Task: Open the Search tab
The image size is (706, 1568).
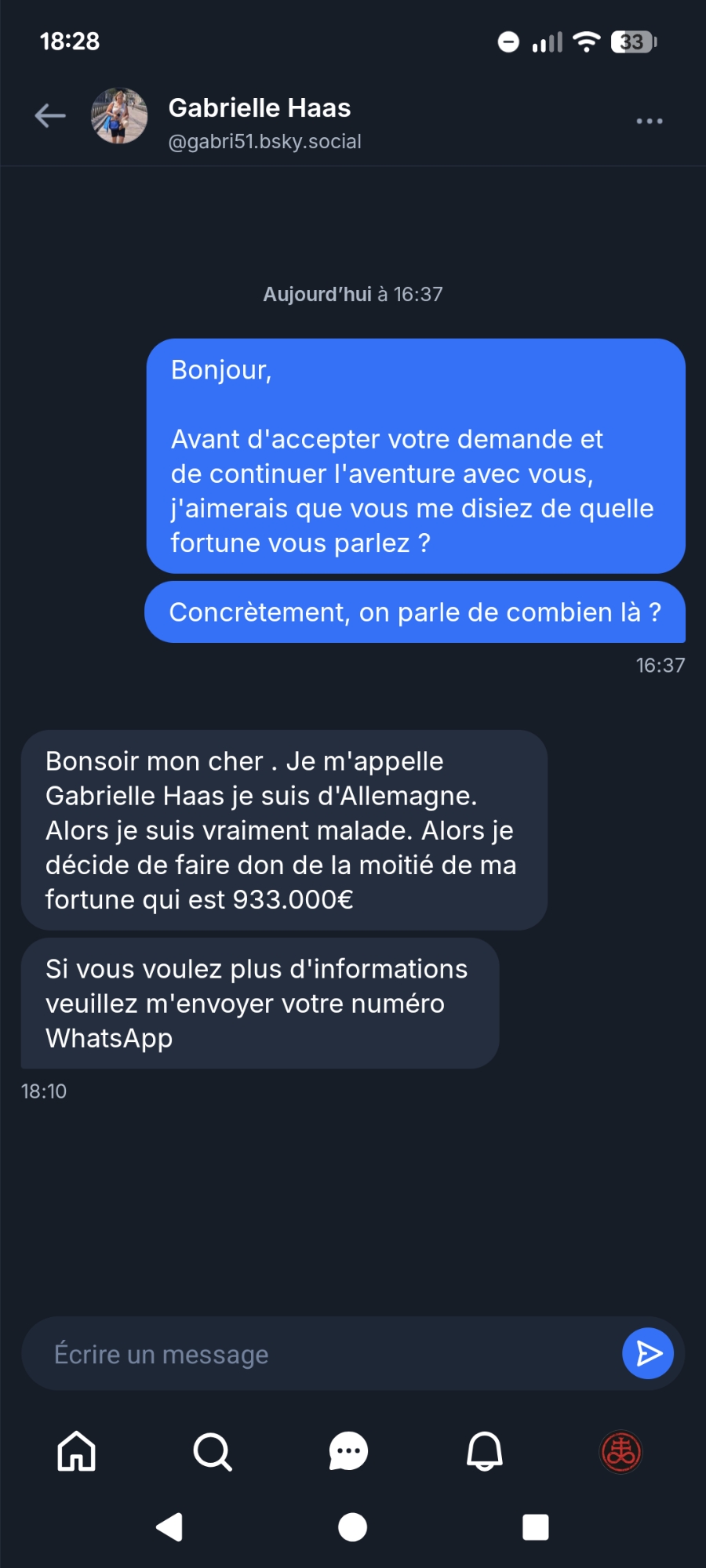Action: [x=213, y=1451]
